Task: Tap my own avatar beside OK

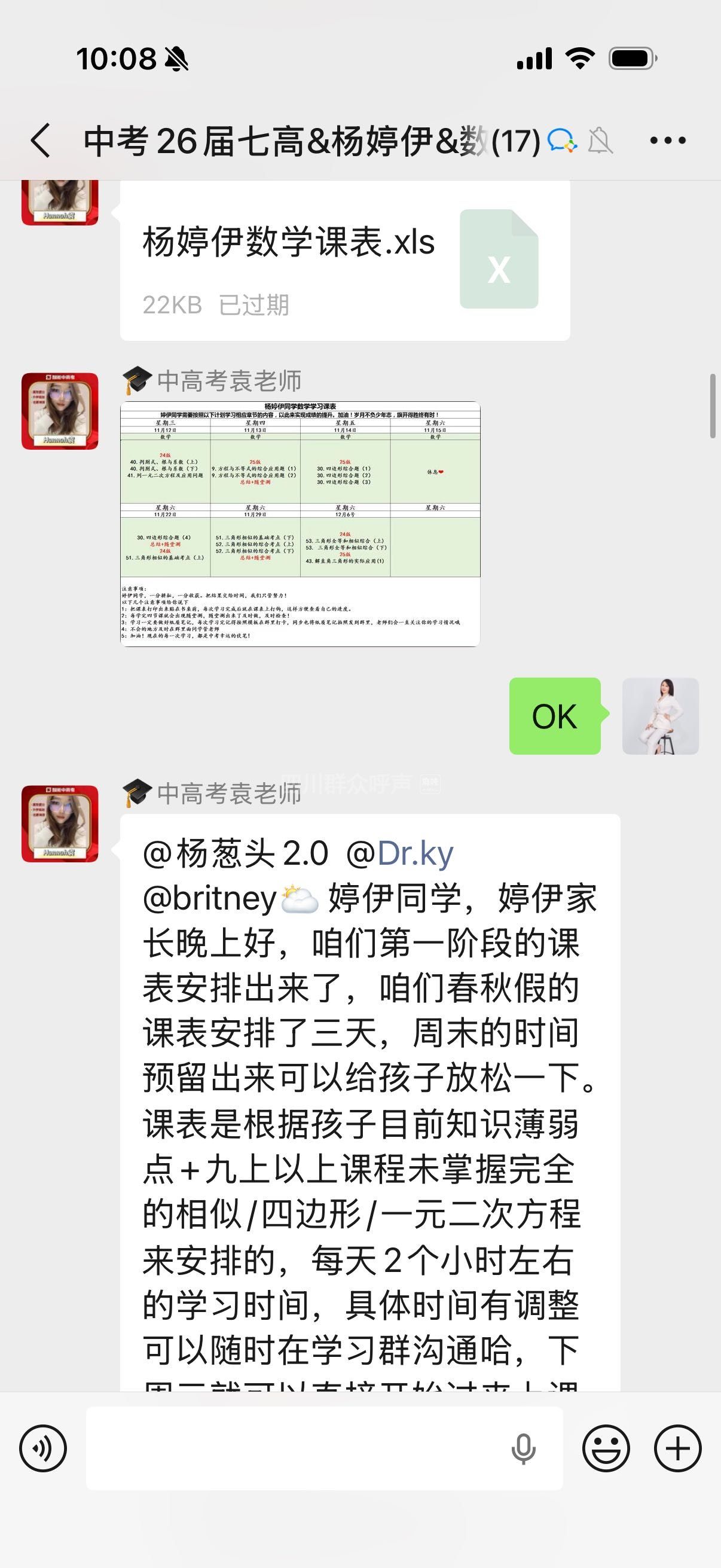Action: tap(660, 716)
